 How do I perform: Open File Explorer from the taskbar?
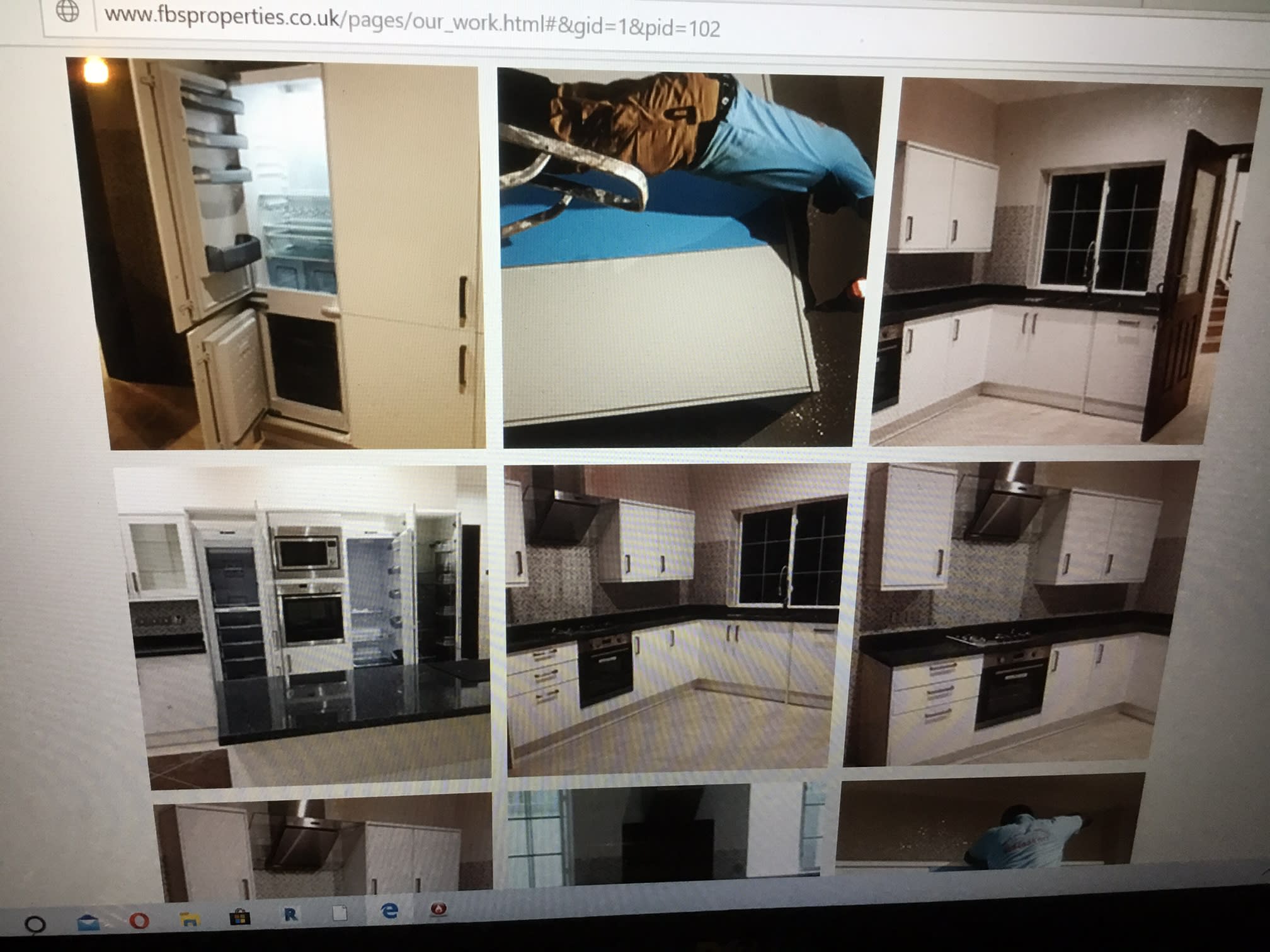(189, 920)
